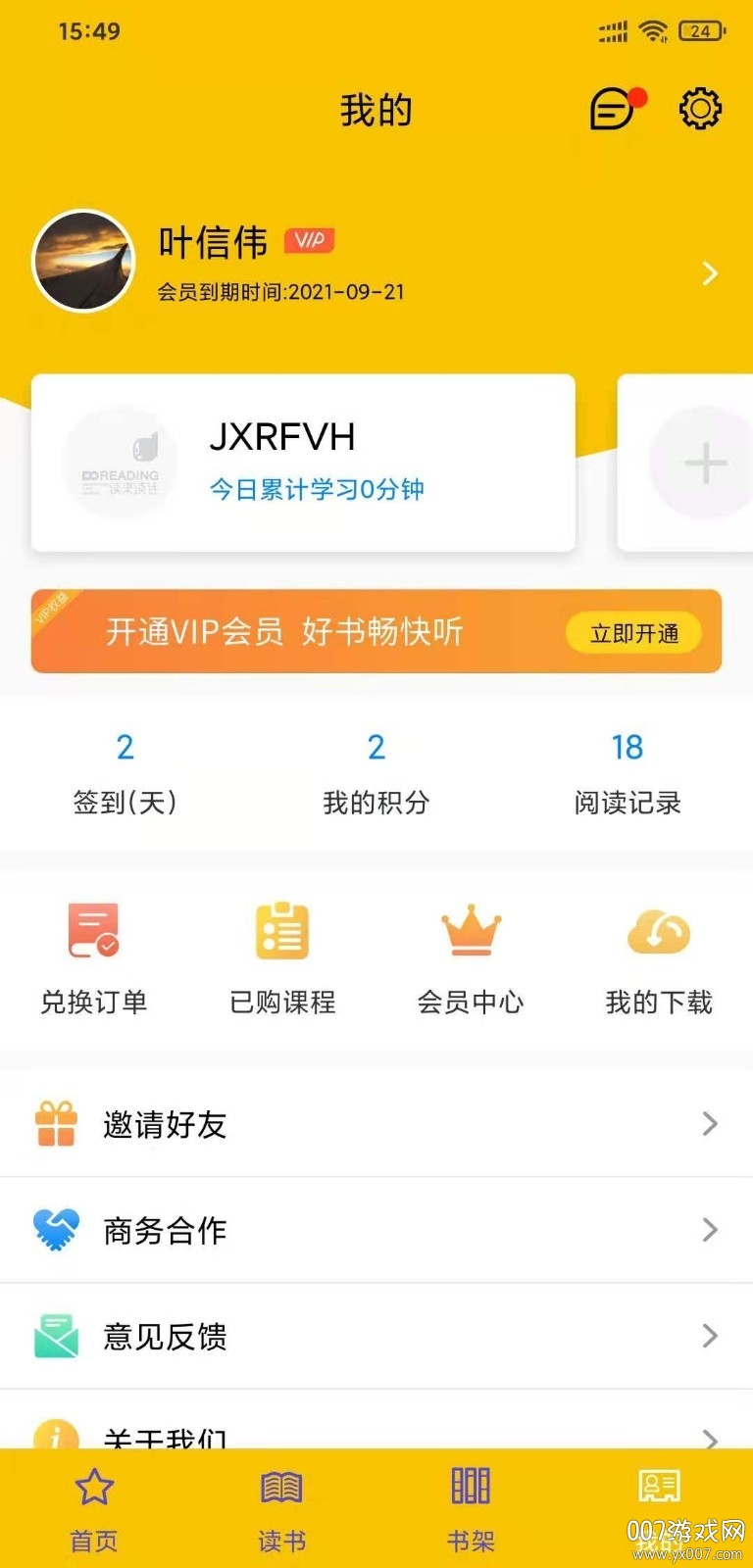Go to 会员中心
The image size is (753, 1568).
(471, 958)
